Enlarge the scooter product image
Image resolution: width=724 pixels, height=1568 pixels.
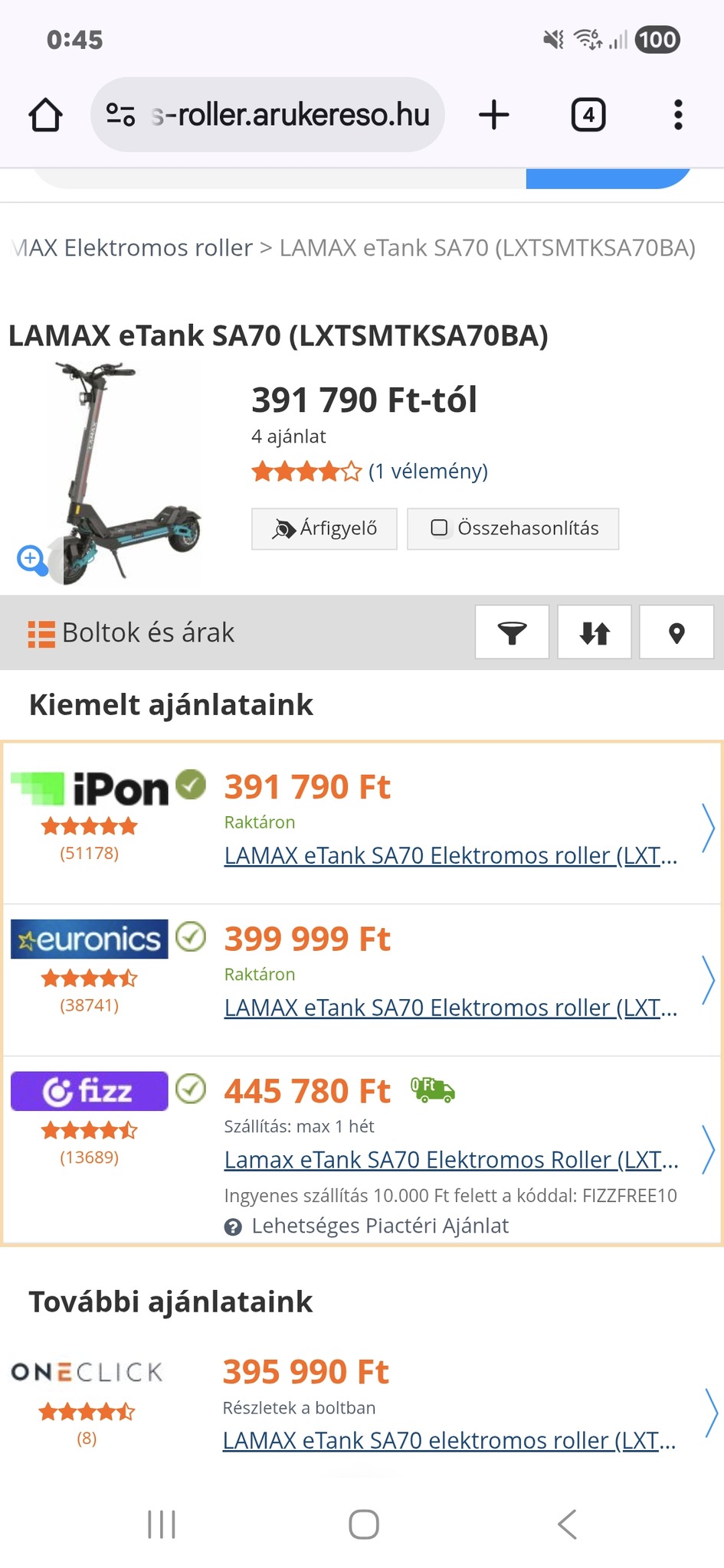click(31, 560)
